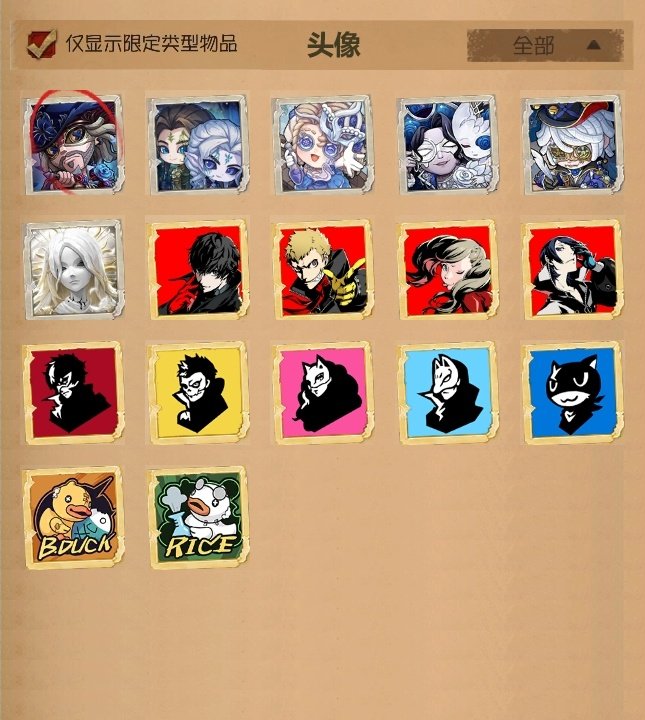The width and height of the screenshot is (645, 720).
Task: Choose the masked silhouette on pink background
Action: [x=322, y=393]
